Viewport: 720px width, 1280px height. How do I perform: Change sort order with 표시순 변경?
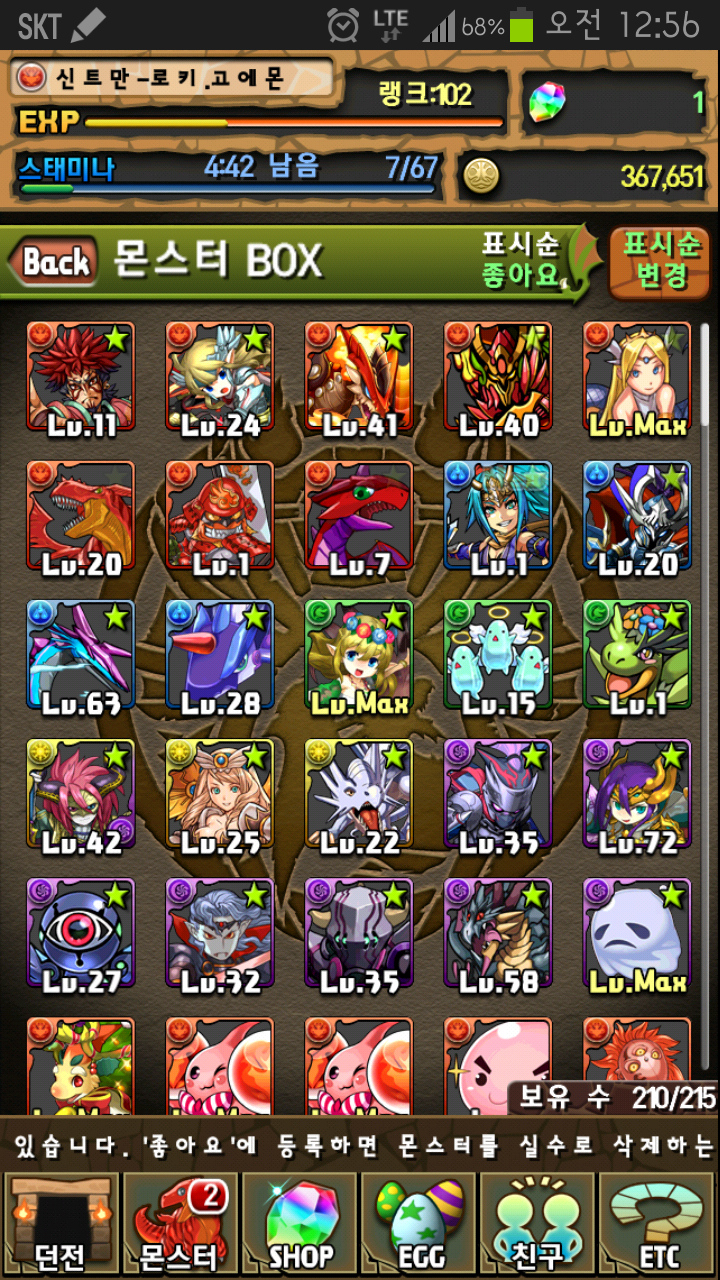point(661,260)
